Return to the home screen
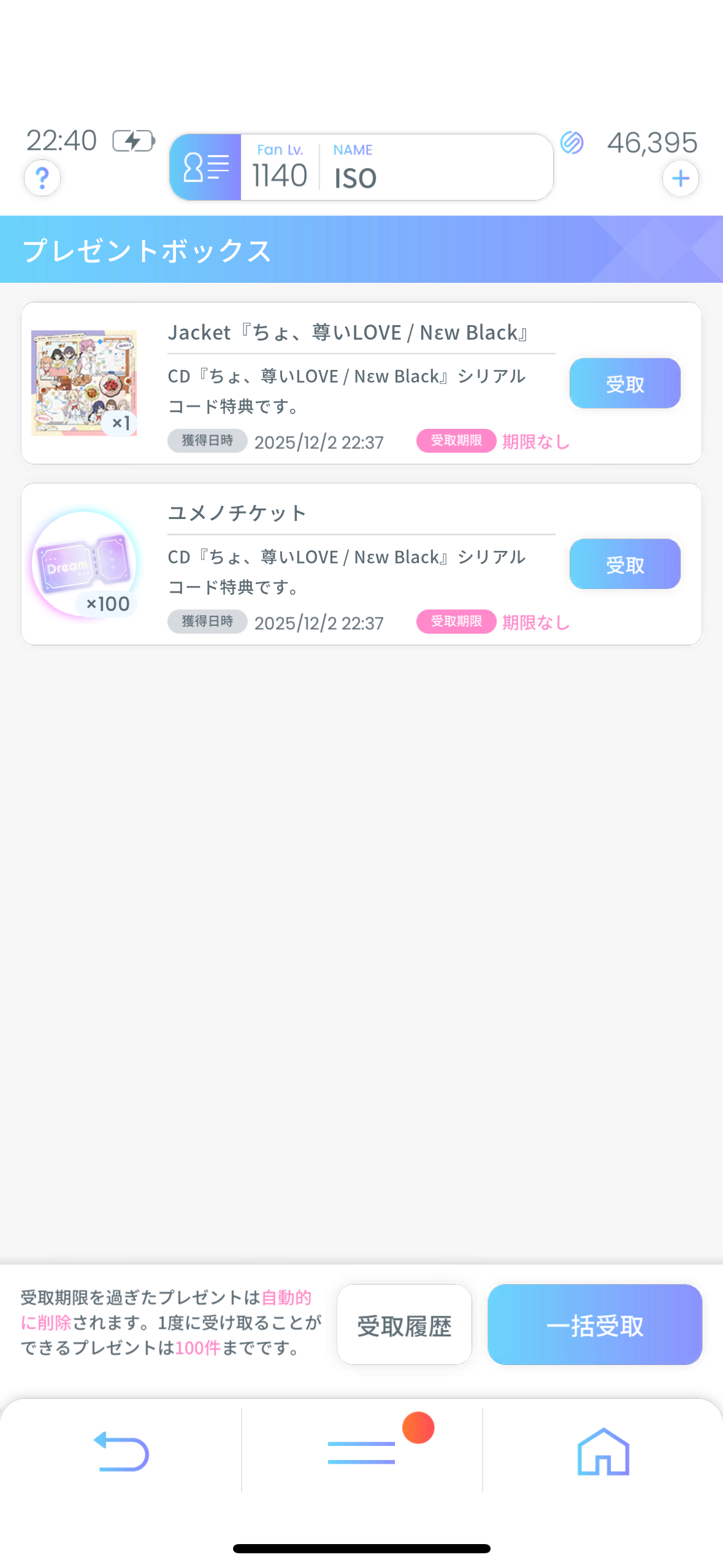This screenshot has width=723, height=1568. [x=603, y=1451]
